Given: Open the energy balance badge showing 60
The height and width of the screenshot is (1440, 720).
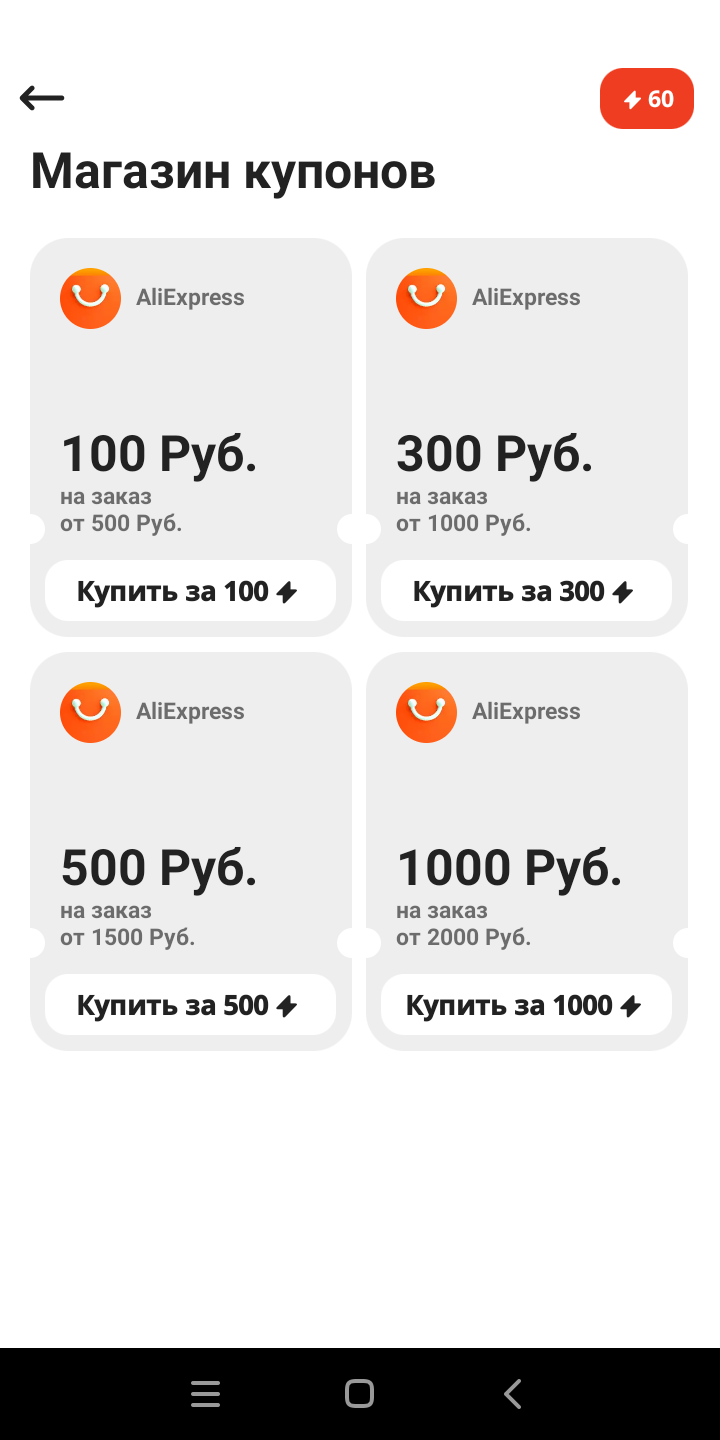Looking at the screenshot, I should [x=646, y=99].
